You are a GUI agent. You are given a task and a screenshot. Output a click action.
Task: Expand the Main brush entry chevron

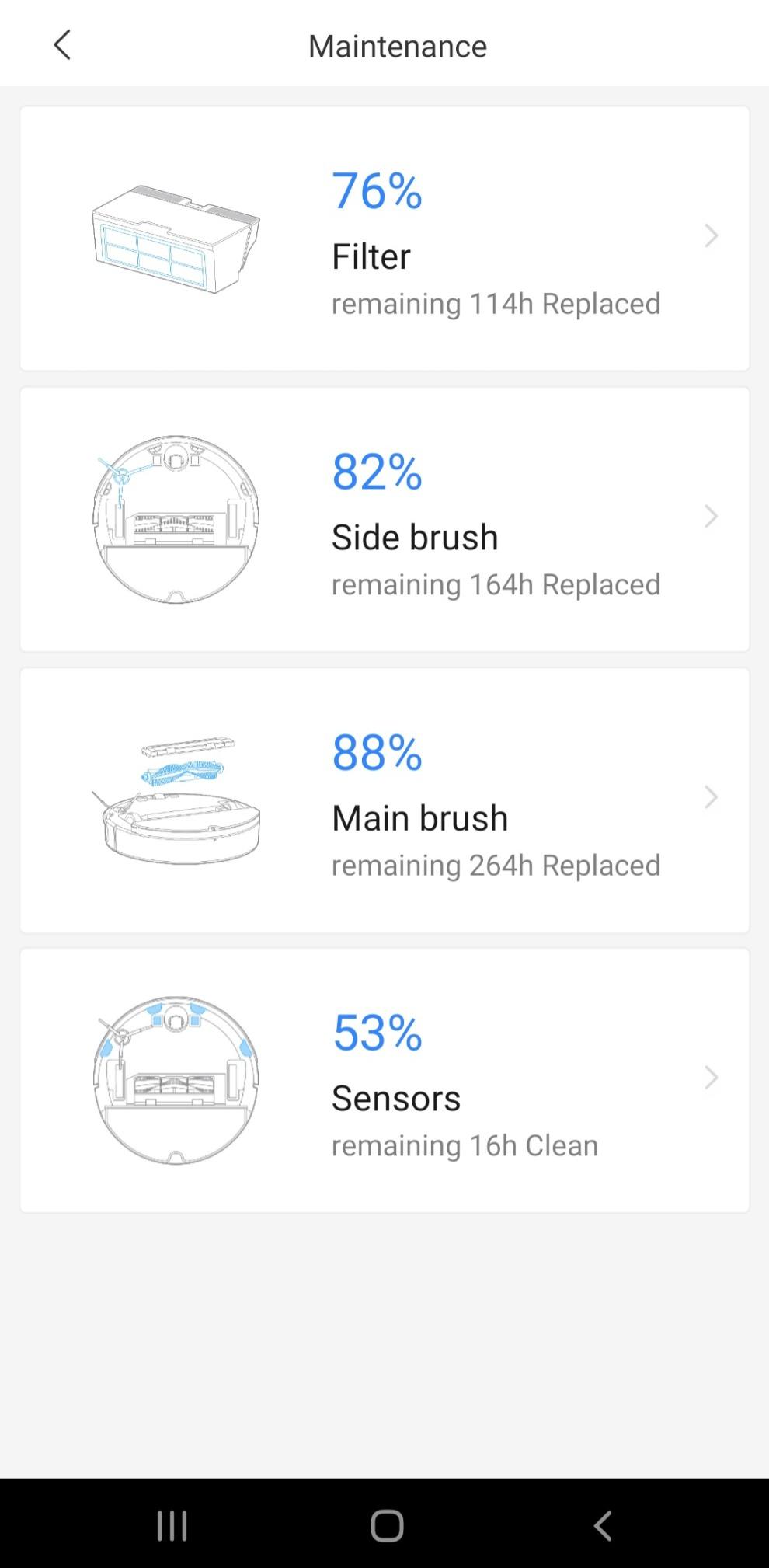coord(711,796)
